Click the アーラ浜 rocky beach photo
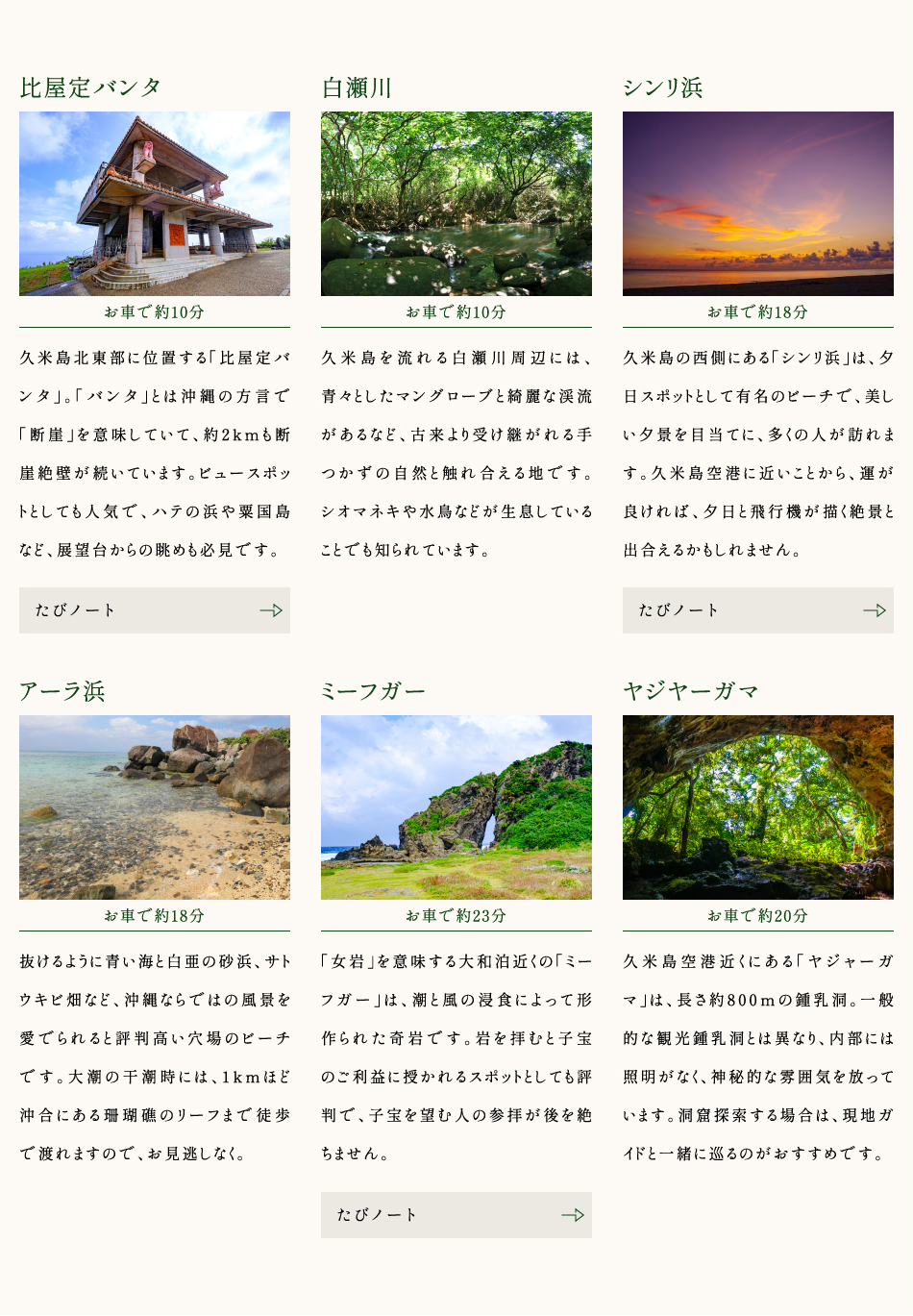The height and width of the screenshot is (1316, 913). [x=155, y=807]
